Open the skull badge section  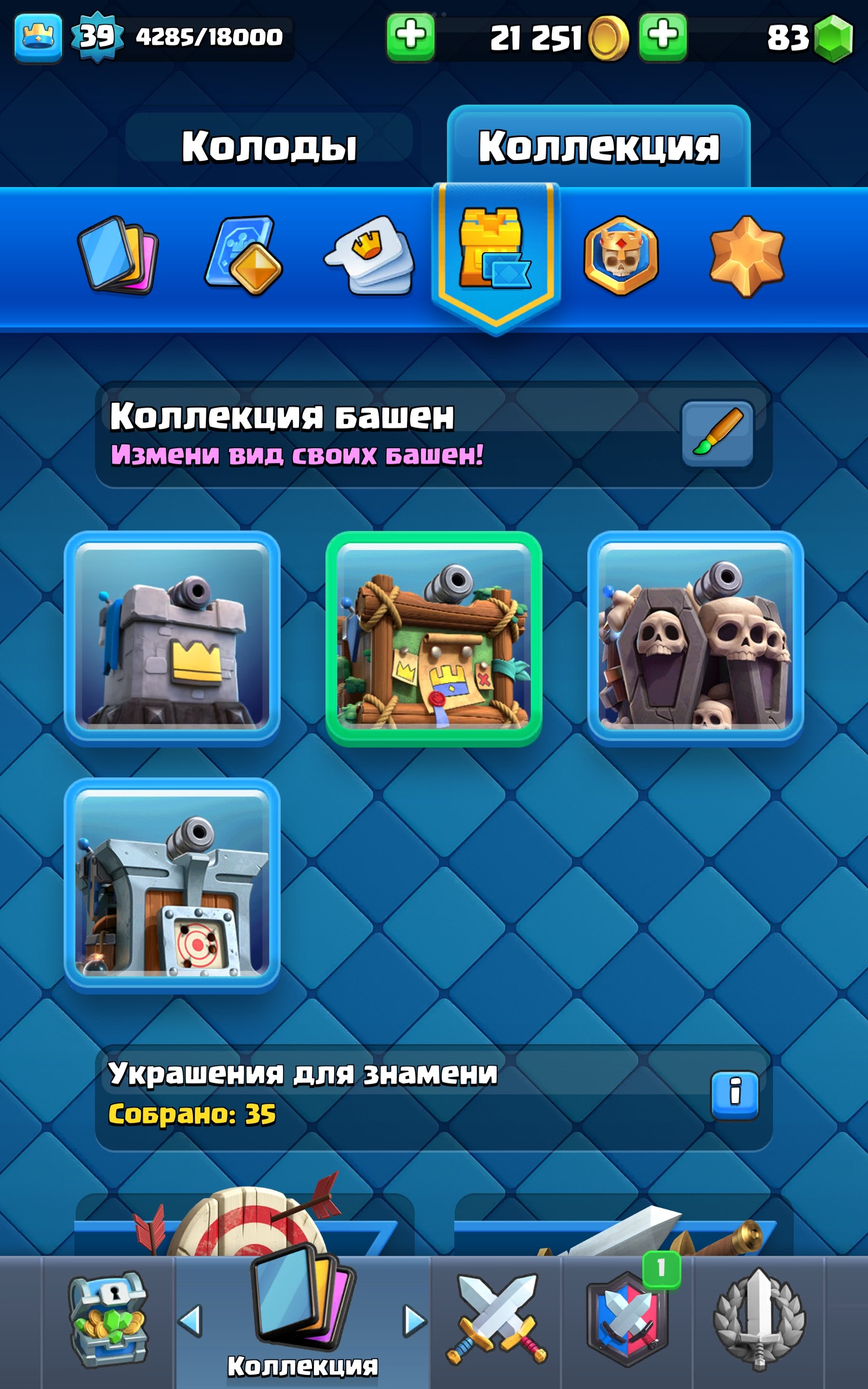621,256
